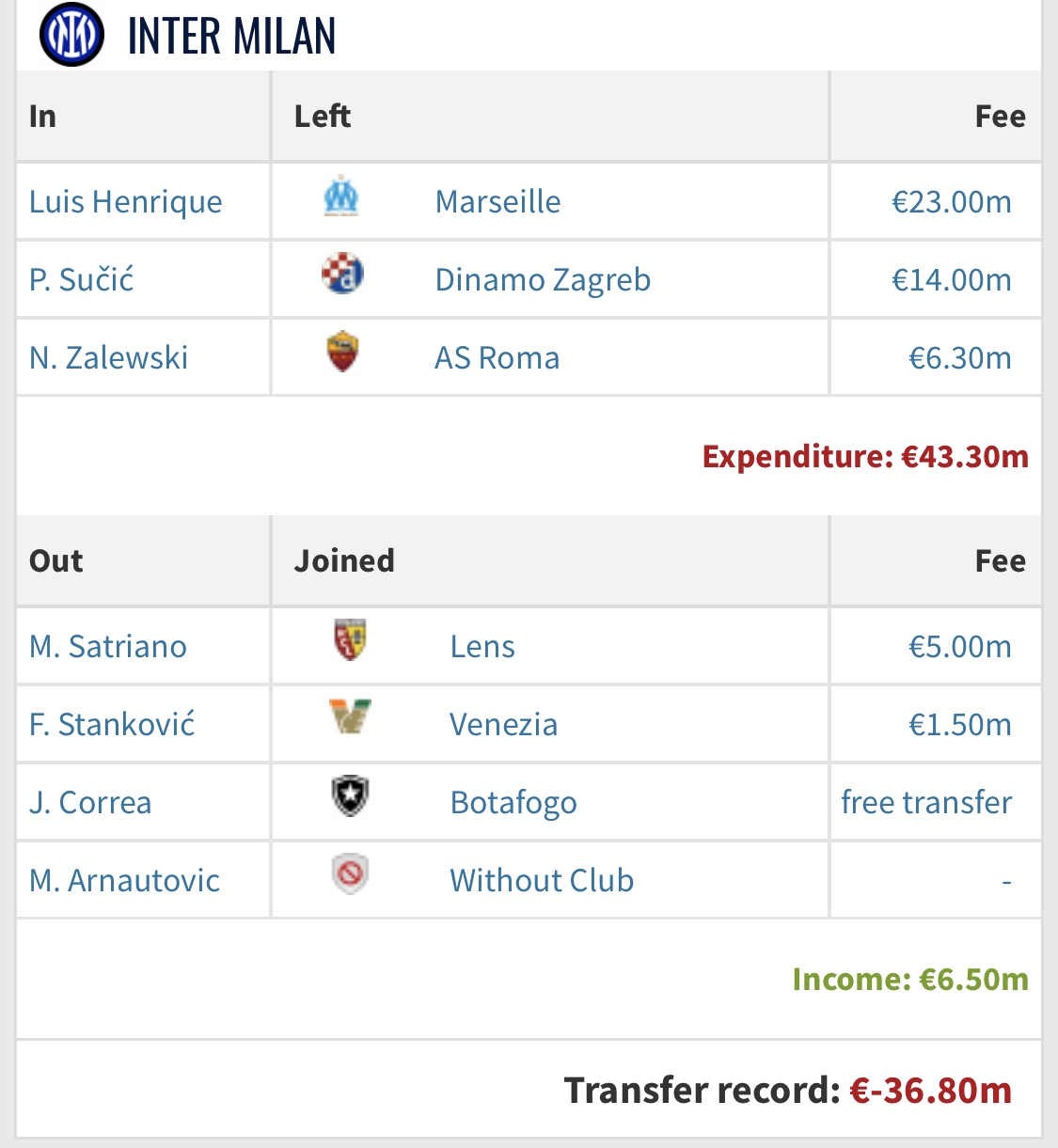Open Luis Henrique's player profile
Image resolution: width=1058 pixels, height=1148 pixels.
(126, 202)
